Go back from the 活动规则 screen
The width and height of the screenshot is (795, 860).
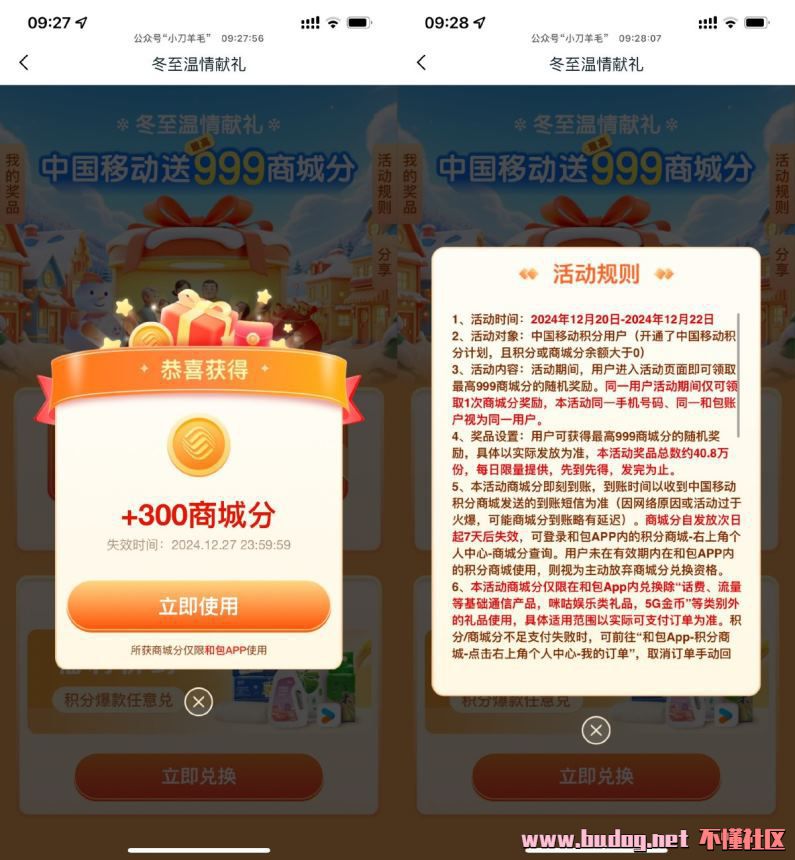coord(421,63)
